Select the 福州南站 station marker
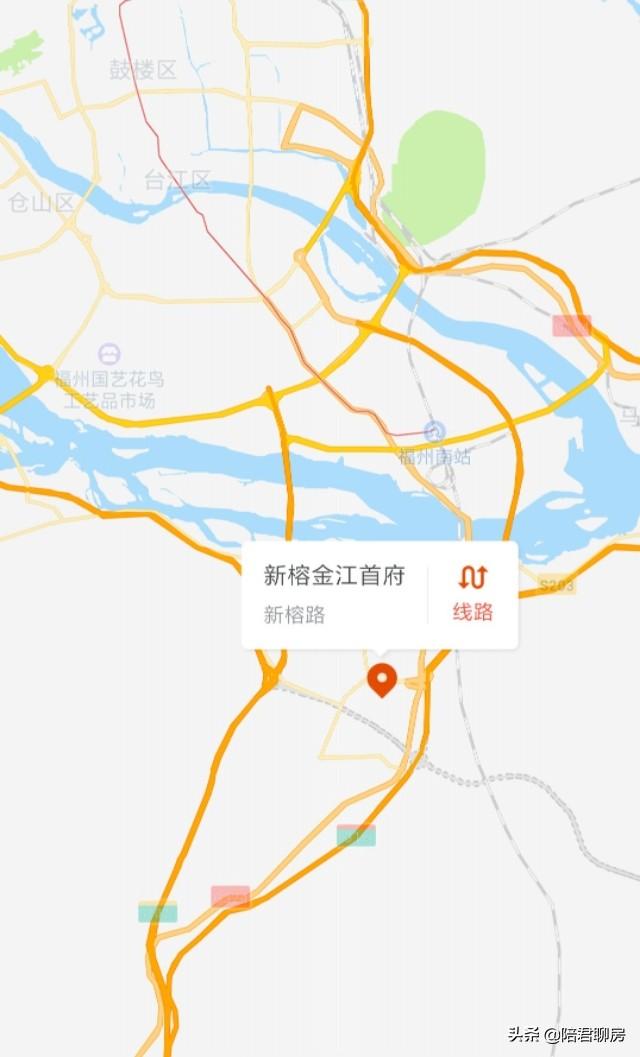Screen dimensions: 640x1057 tap(435, 431)
